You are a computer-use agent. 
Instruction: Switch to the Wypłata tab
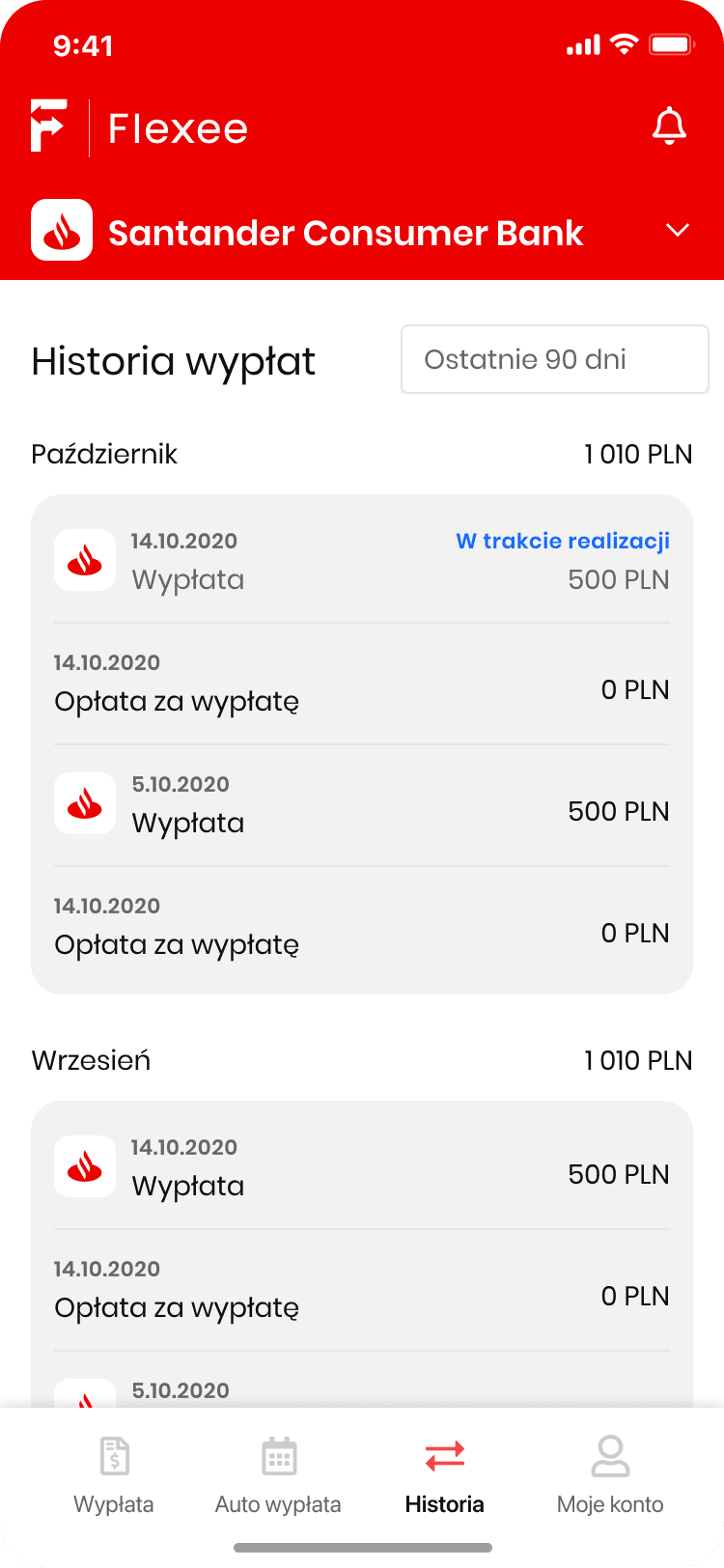pos(114,1474)
